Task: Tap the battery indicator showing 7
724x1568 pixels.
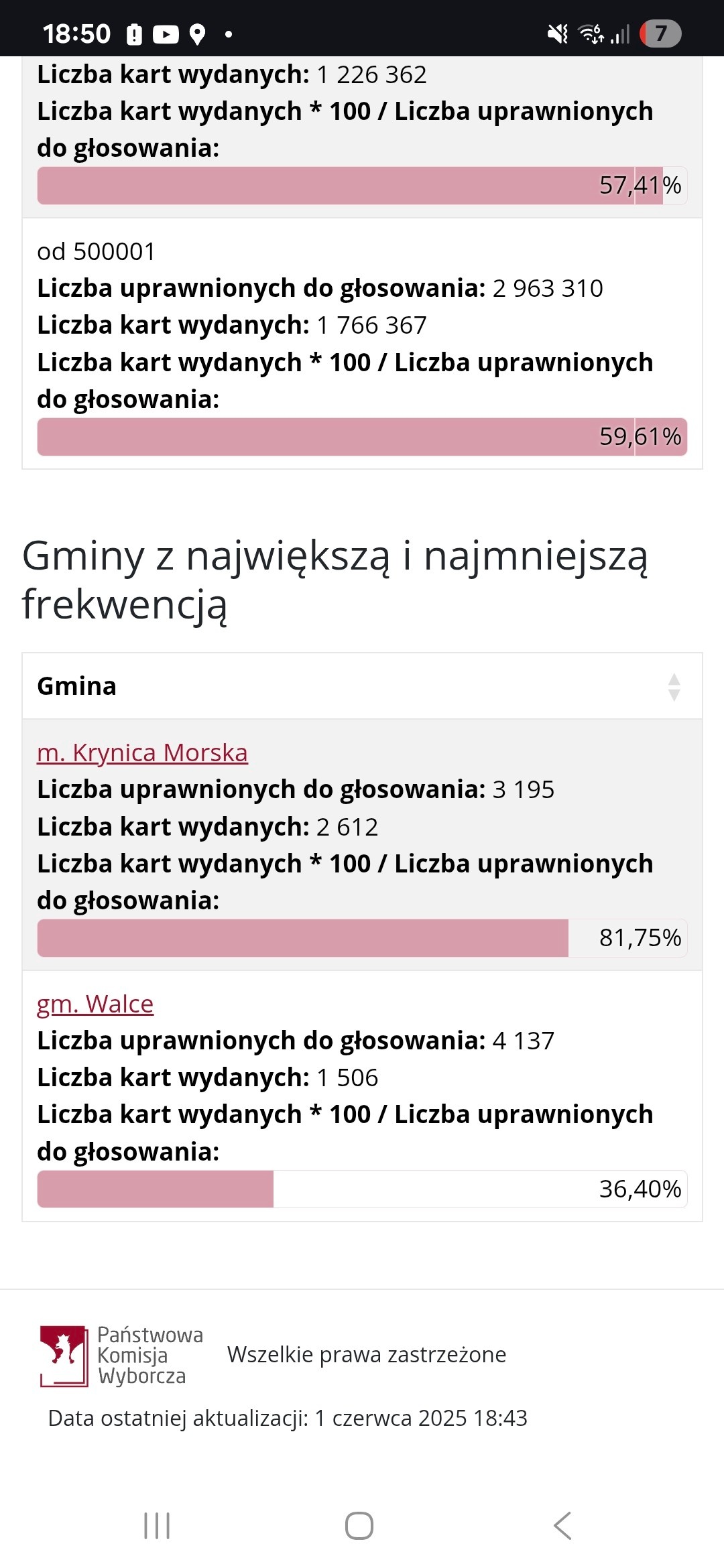Action: (x=660, y=32)
